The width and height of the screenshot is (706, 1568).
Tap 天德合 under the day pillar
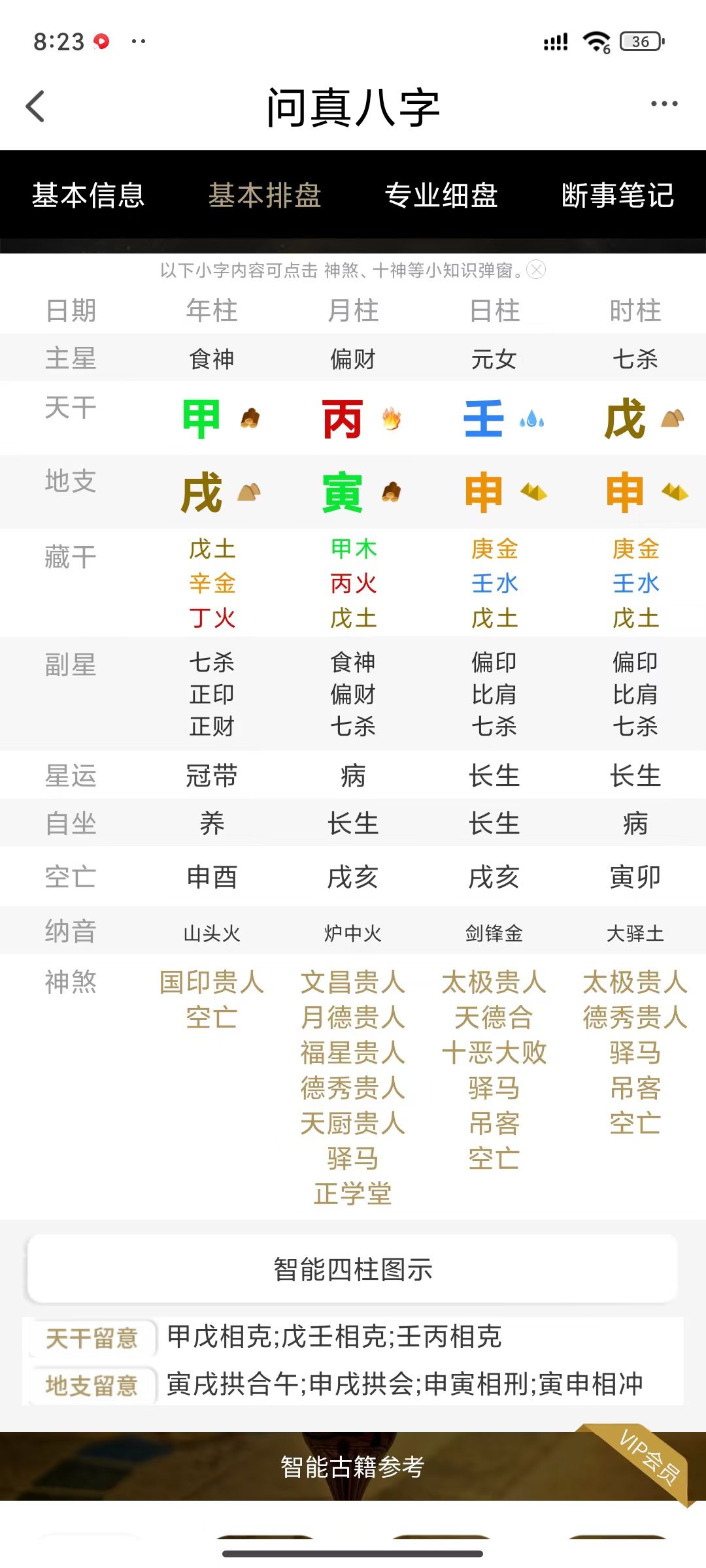click(494, 1017)
